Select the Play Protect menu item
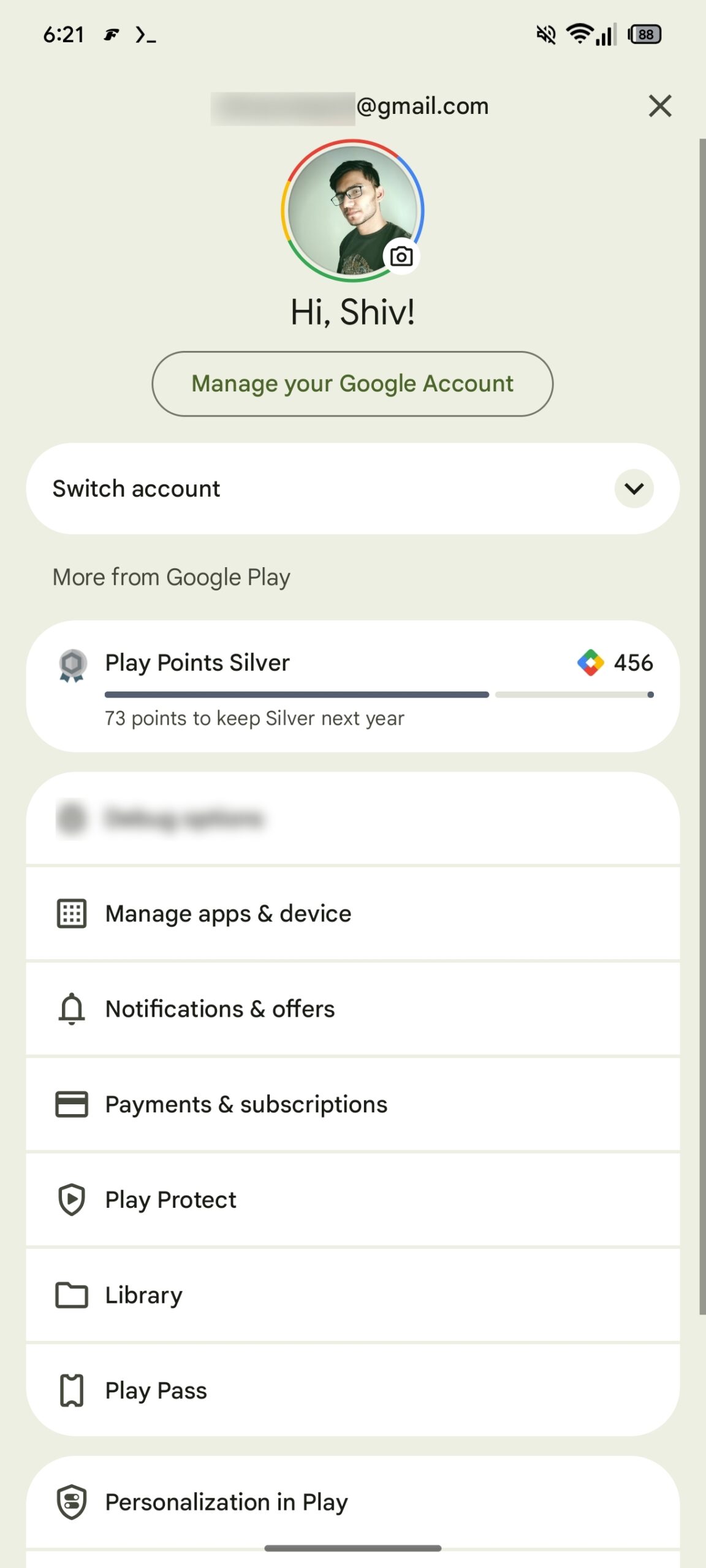 click(170, 1199)
